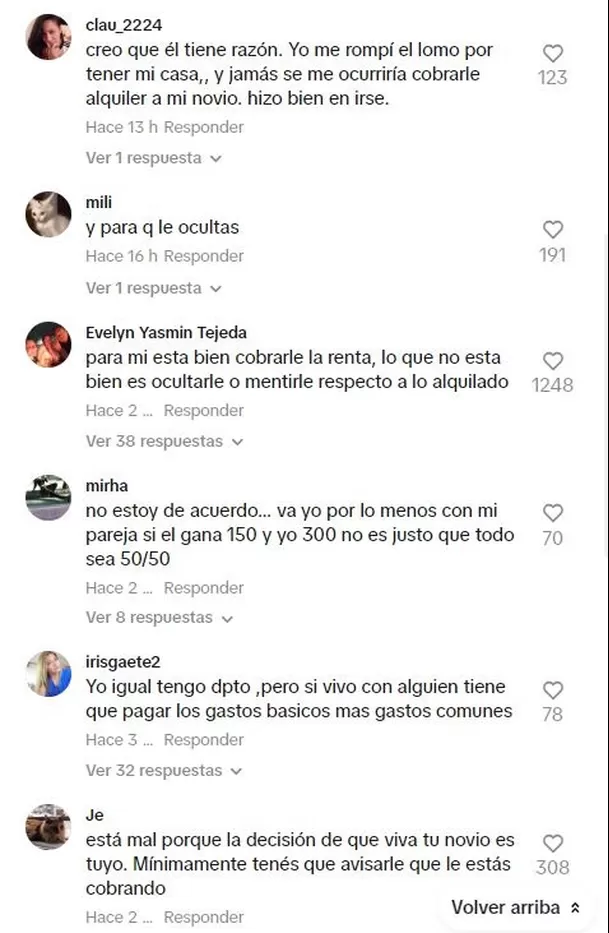Open Evelyn Yasmin Tejeda's profile picture
This screenshot has width=609, height=933.
(48, 345)
